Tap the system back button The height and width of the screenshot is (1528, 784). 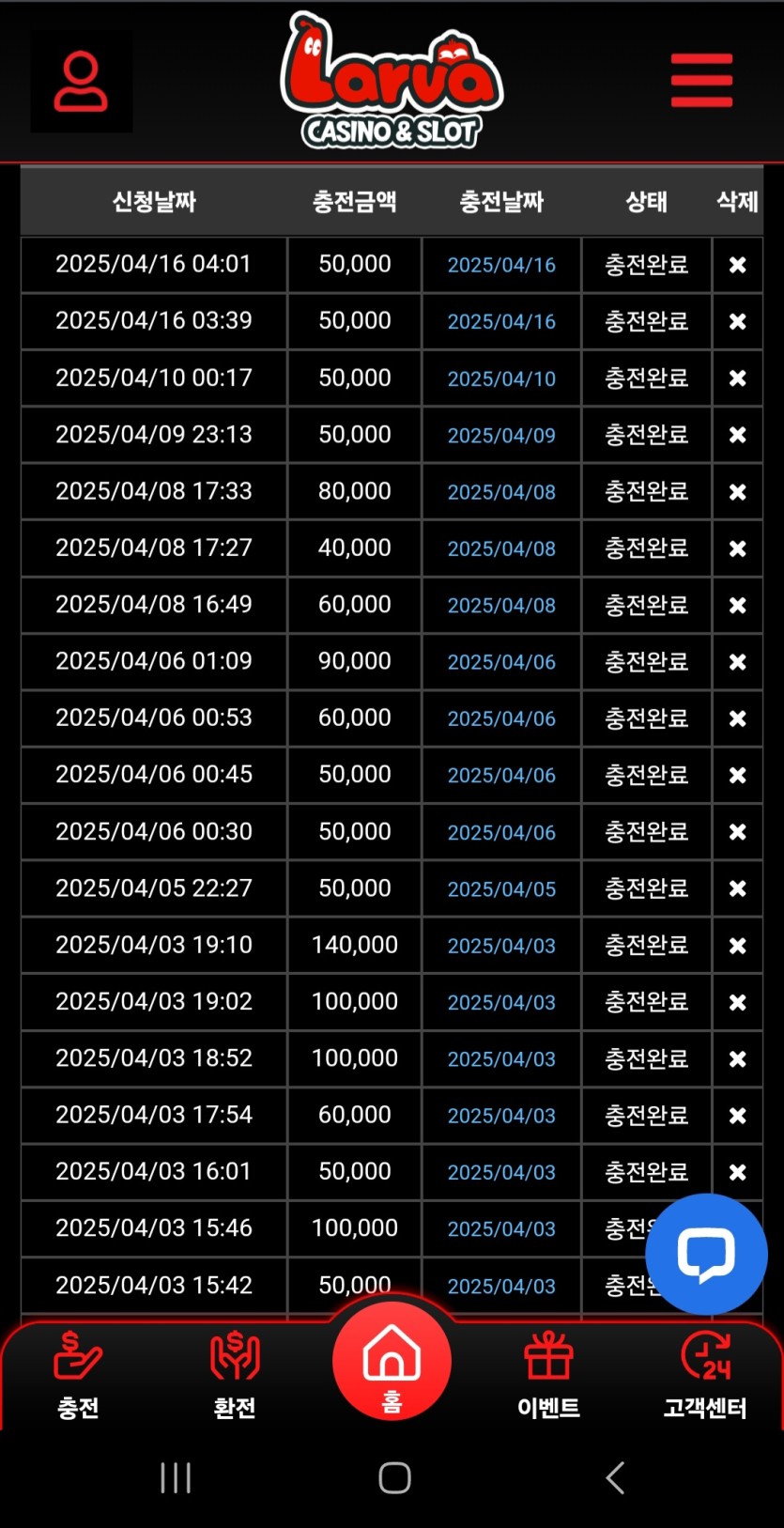click(x=615, y=1477)
